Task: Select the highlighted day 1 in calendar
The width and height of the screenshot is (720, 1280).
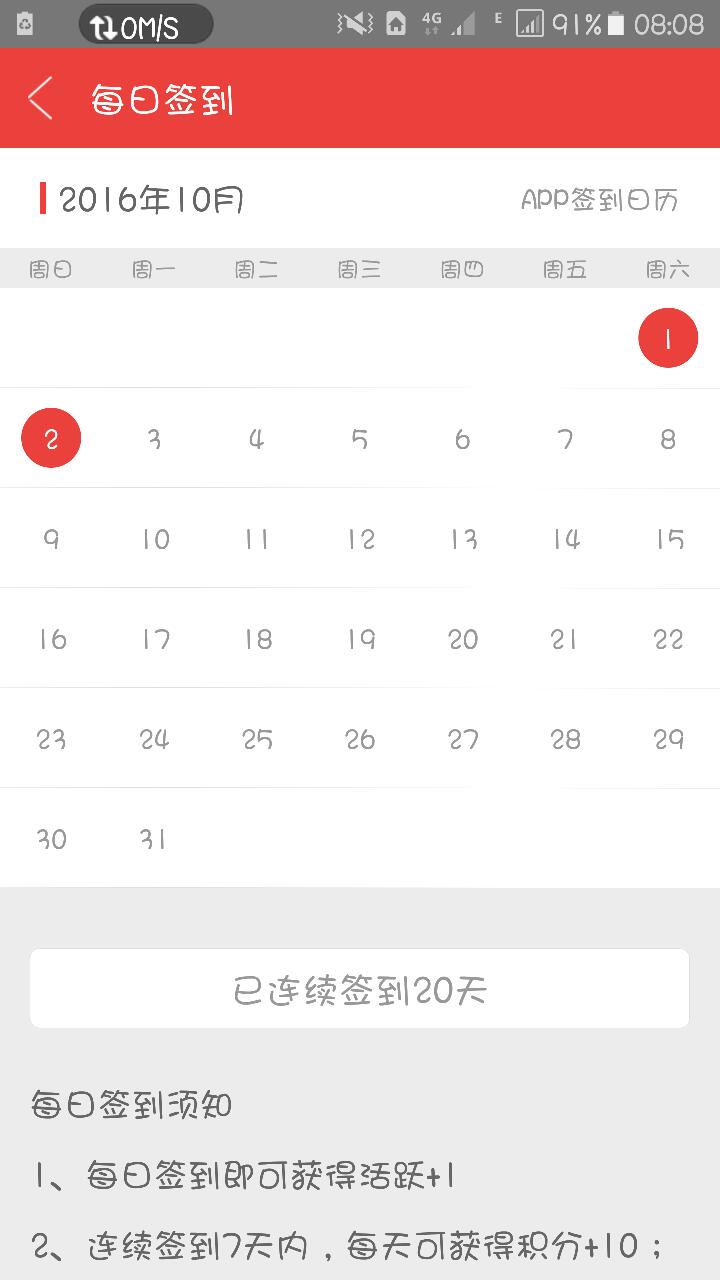Action: [668, 338]
